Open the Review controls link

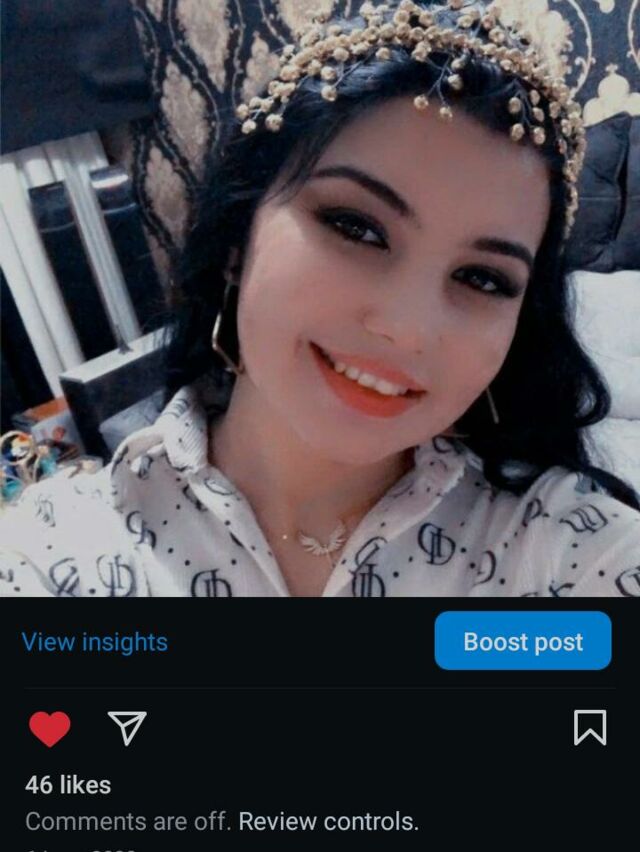pos(328,822)
